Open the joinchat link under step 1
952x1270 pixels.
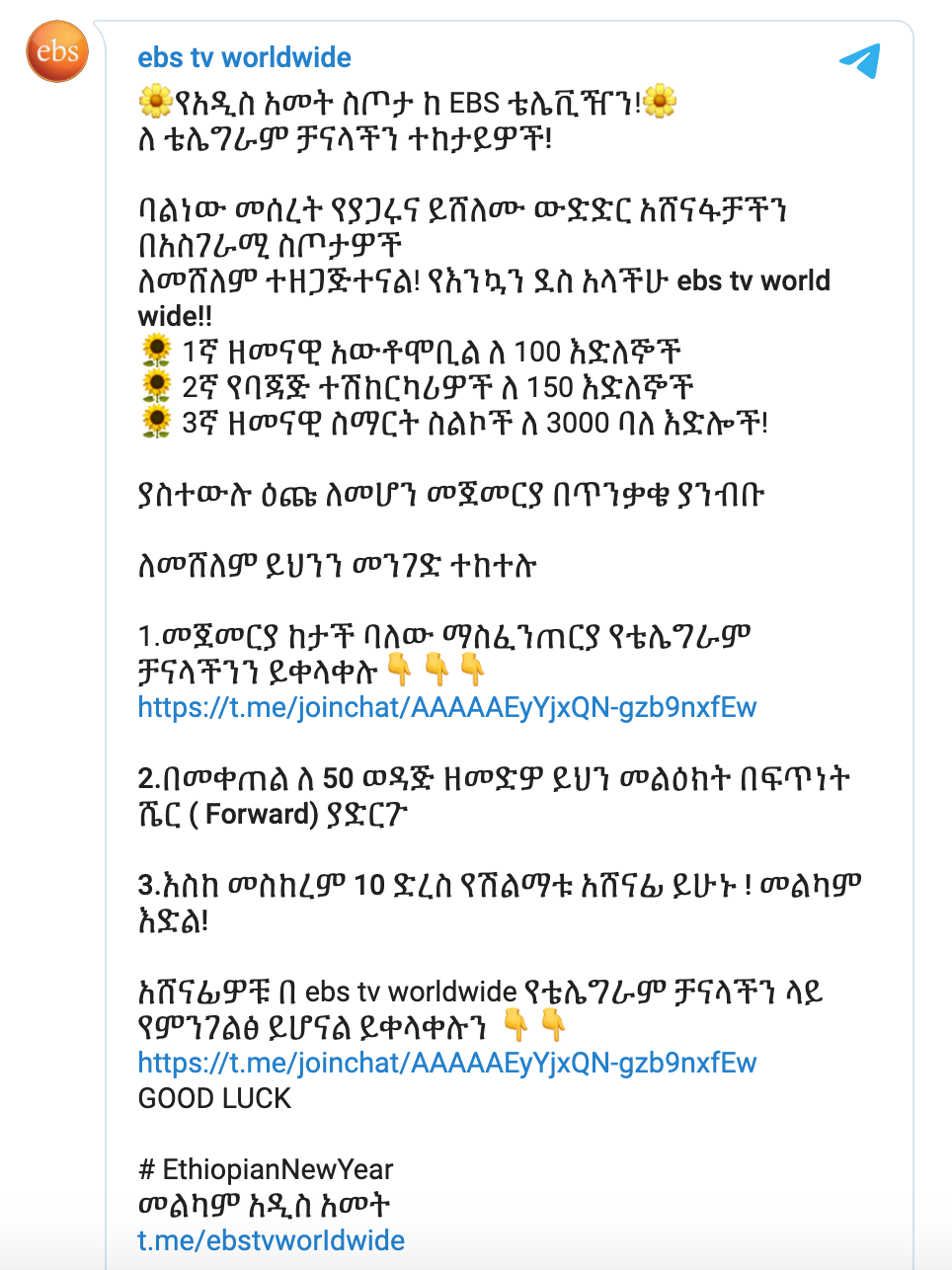tap(446, 707)
